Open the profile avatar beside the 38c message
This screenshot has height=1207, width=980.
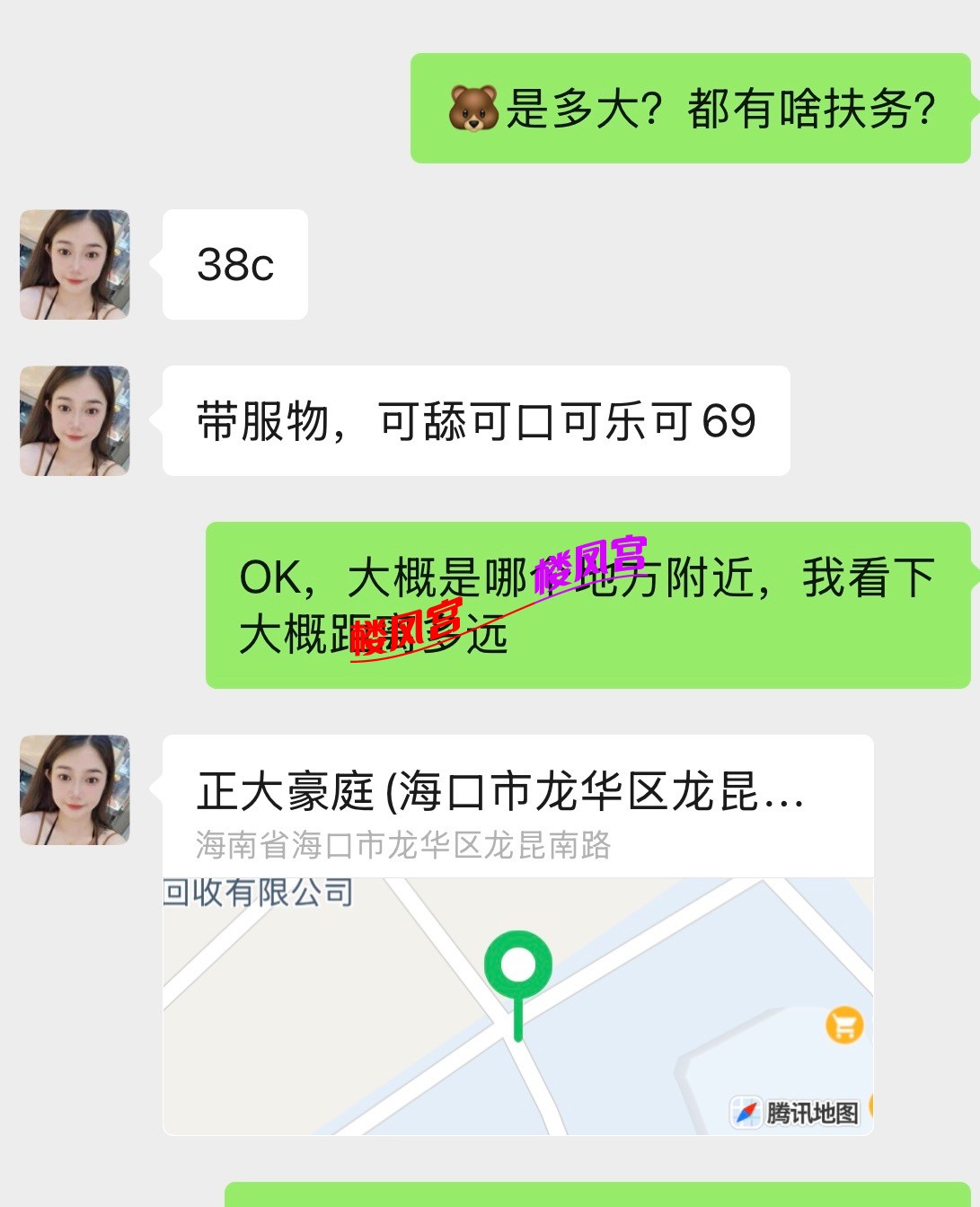tap(75, 265)
